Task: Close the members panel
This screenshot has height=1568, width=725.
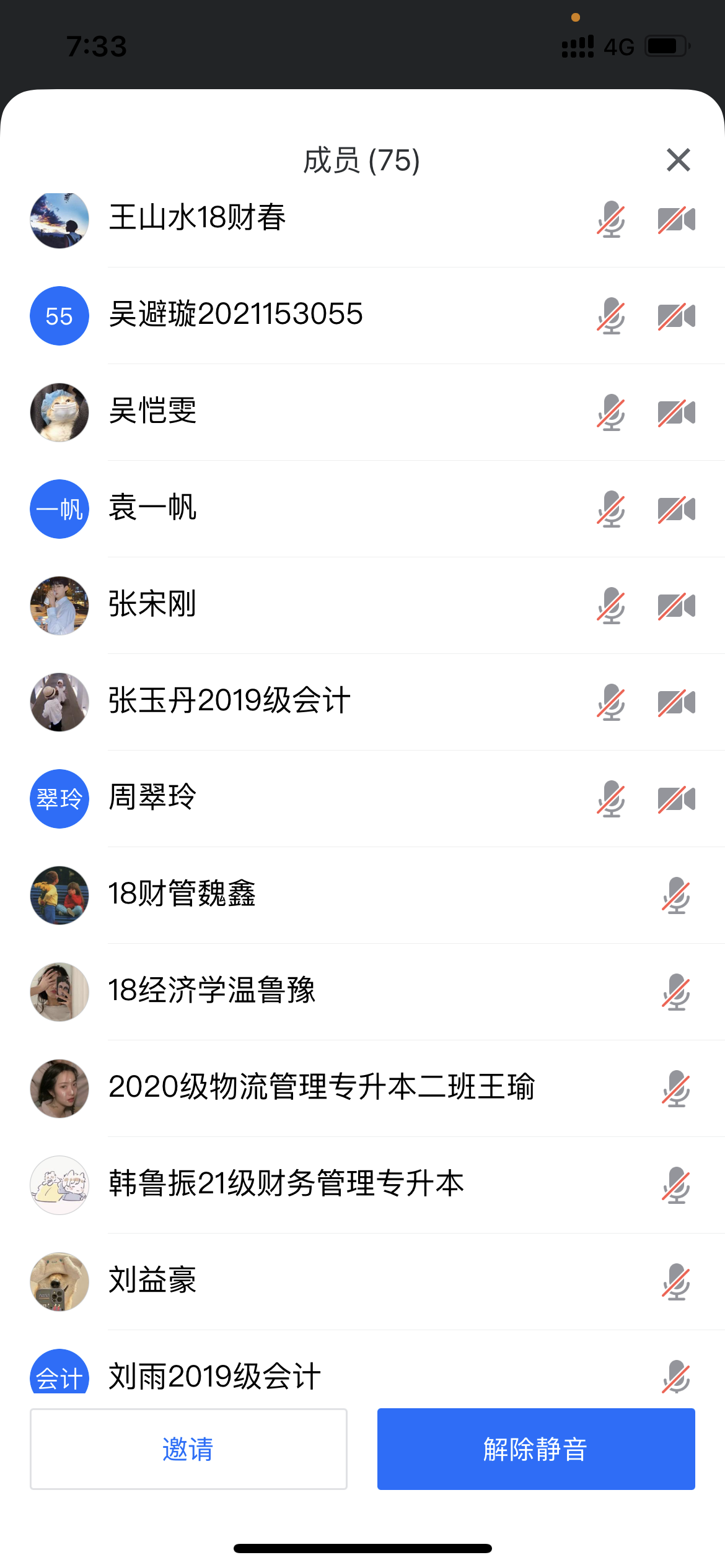Action: point(678,160)
